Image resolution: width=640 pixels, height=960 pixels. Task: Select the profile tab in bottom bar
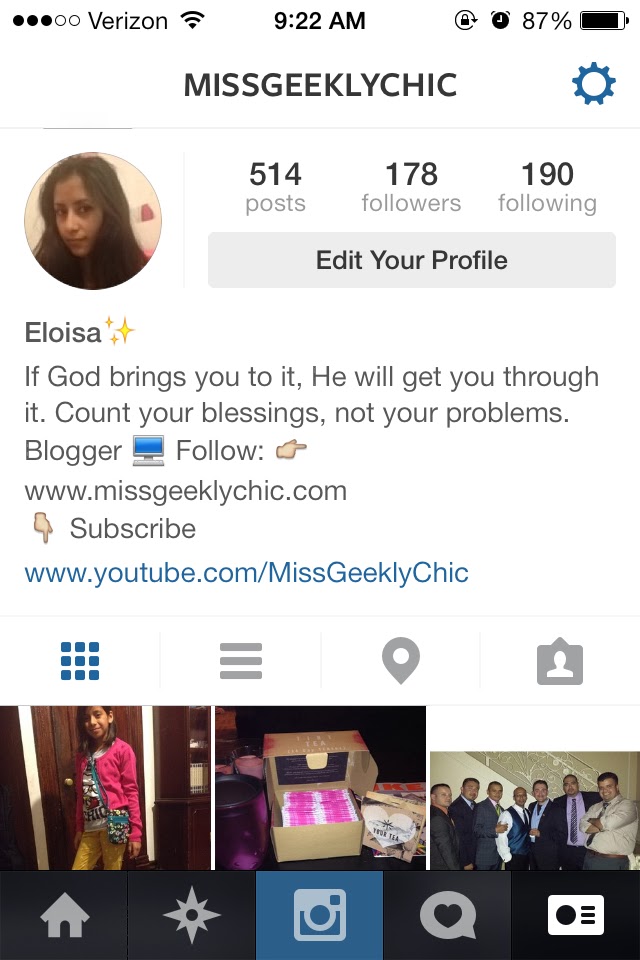[x=576, y=916]
